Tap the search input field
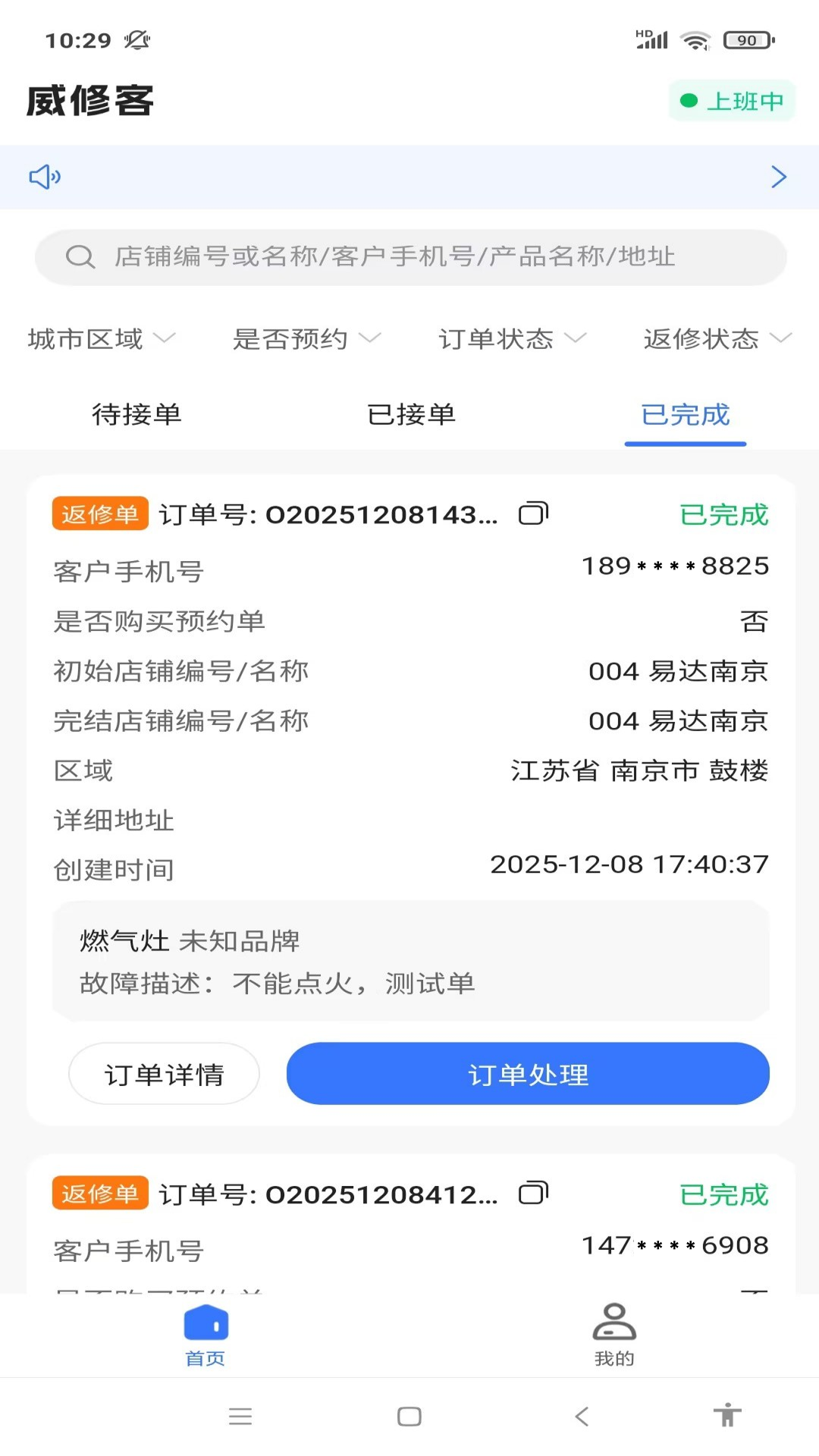Viewport: 819px width, 1456px height. tap(409, 257)
